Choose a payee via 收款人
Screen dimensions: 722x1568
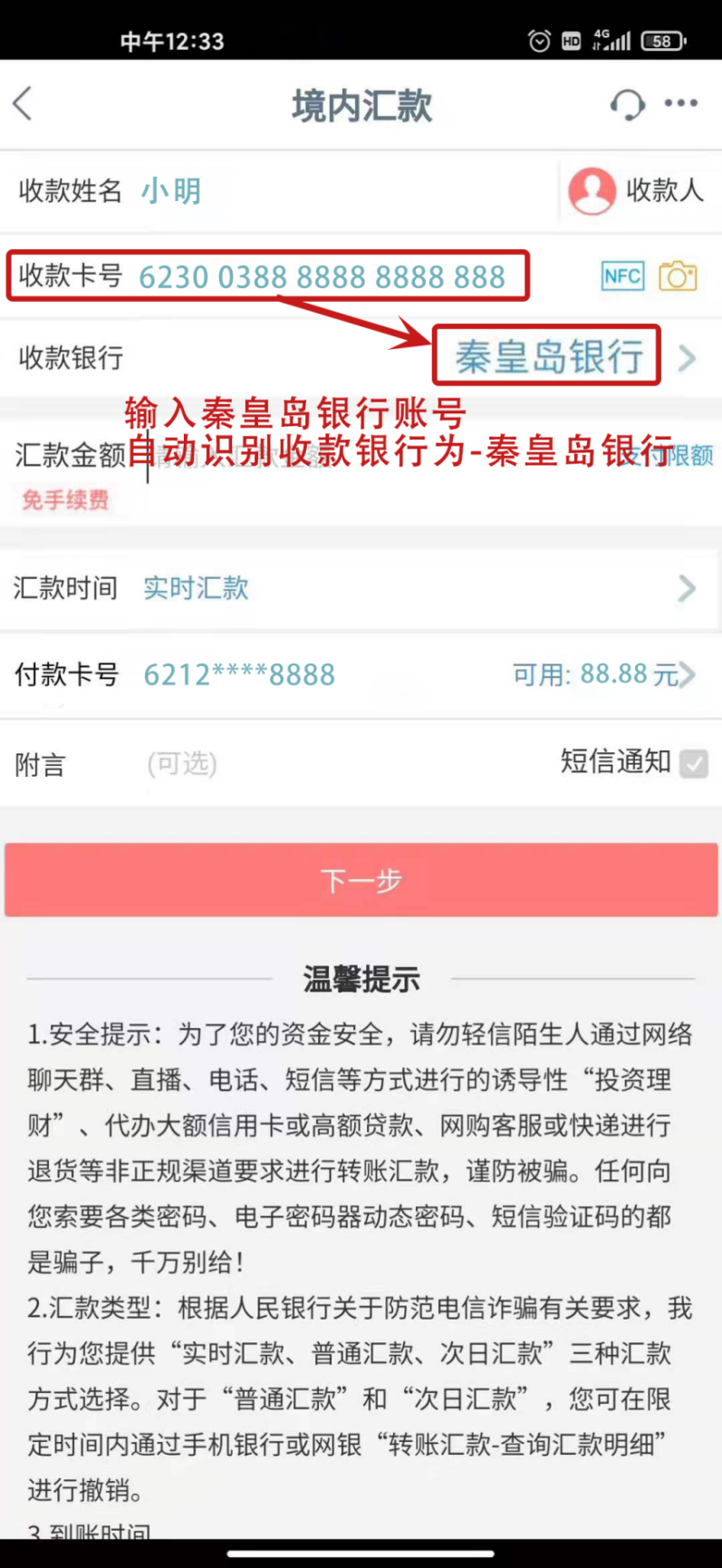point(636,190)
